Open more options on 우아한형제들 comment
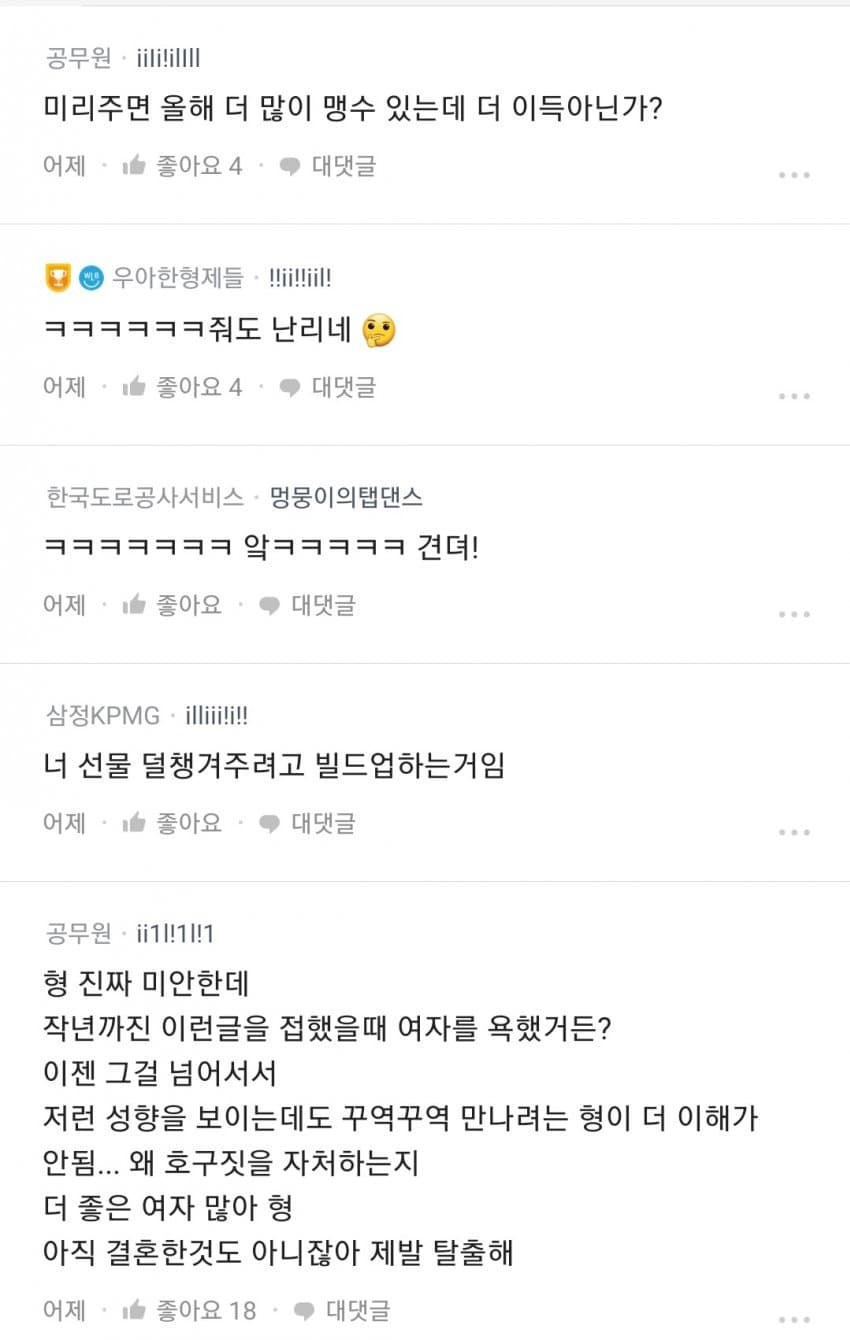 click(794, 396)
